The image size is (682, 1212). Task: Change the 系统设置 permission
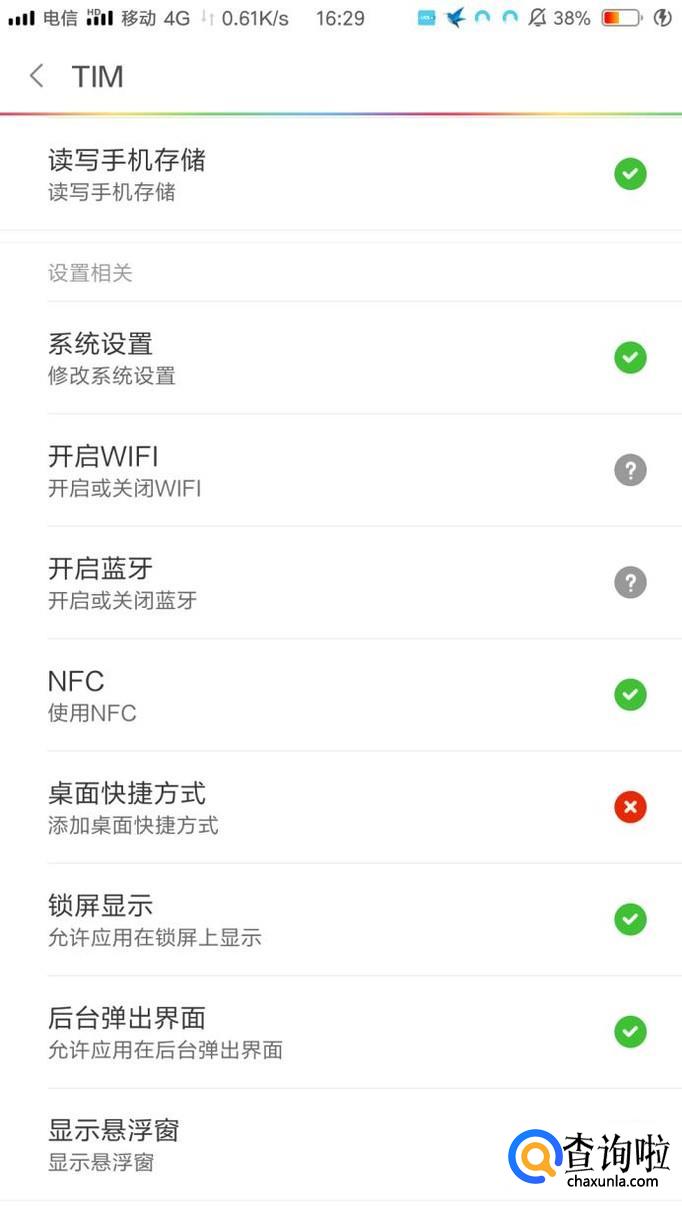click(340, 358)
